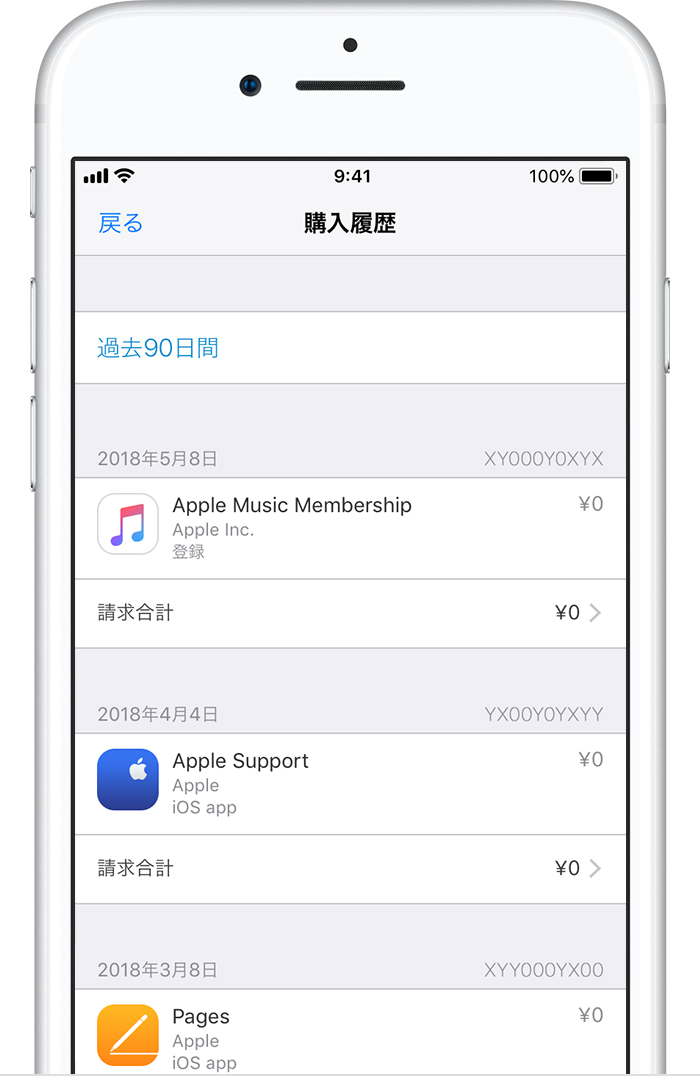Open 請求合計 for the 2018年5月8日 order

[x=350, y=613]
